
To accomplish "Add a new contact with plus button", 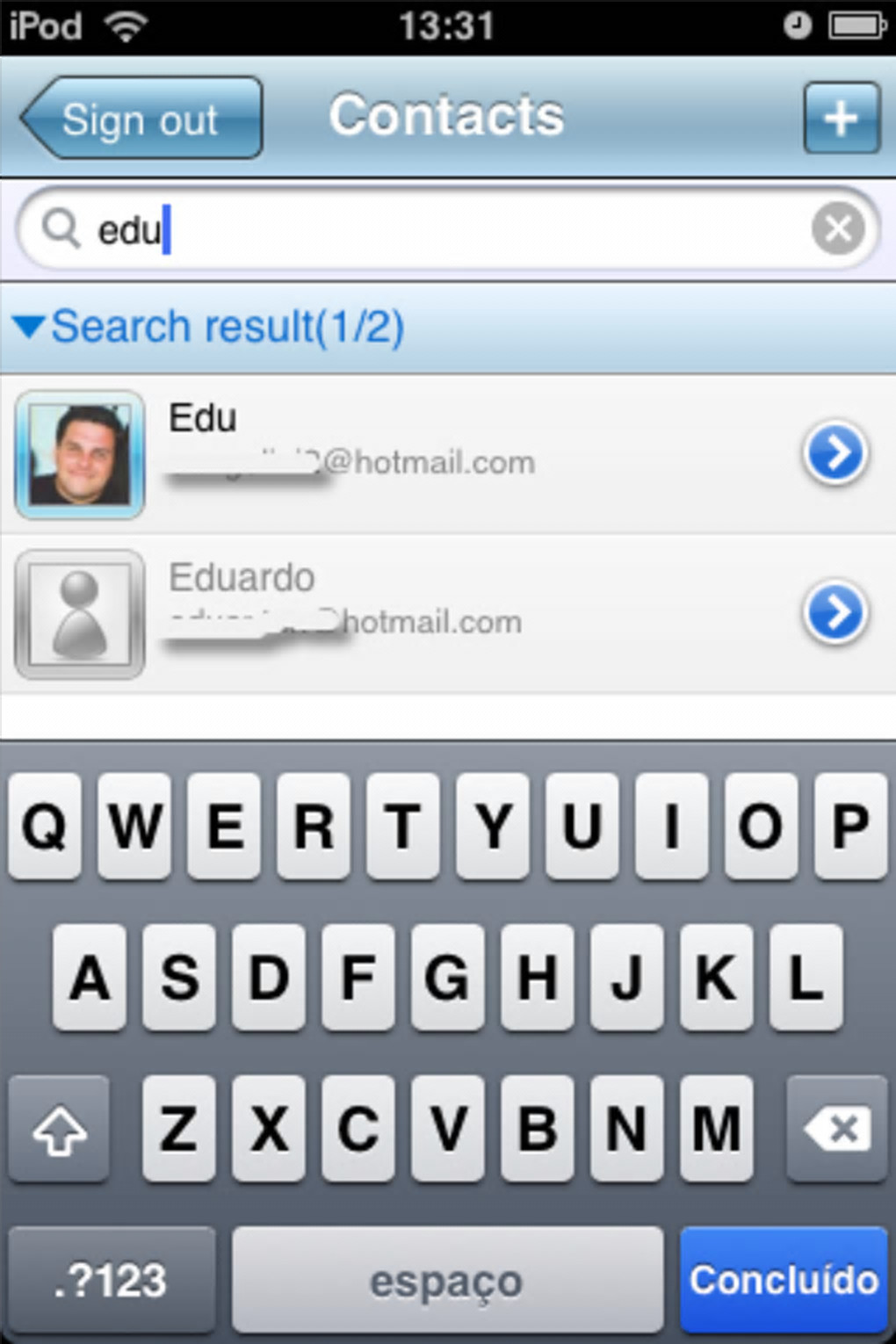I will (x=841, y=118).
